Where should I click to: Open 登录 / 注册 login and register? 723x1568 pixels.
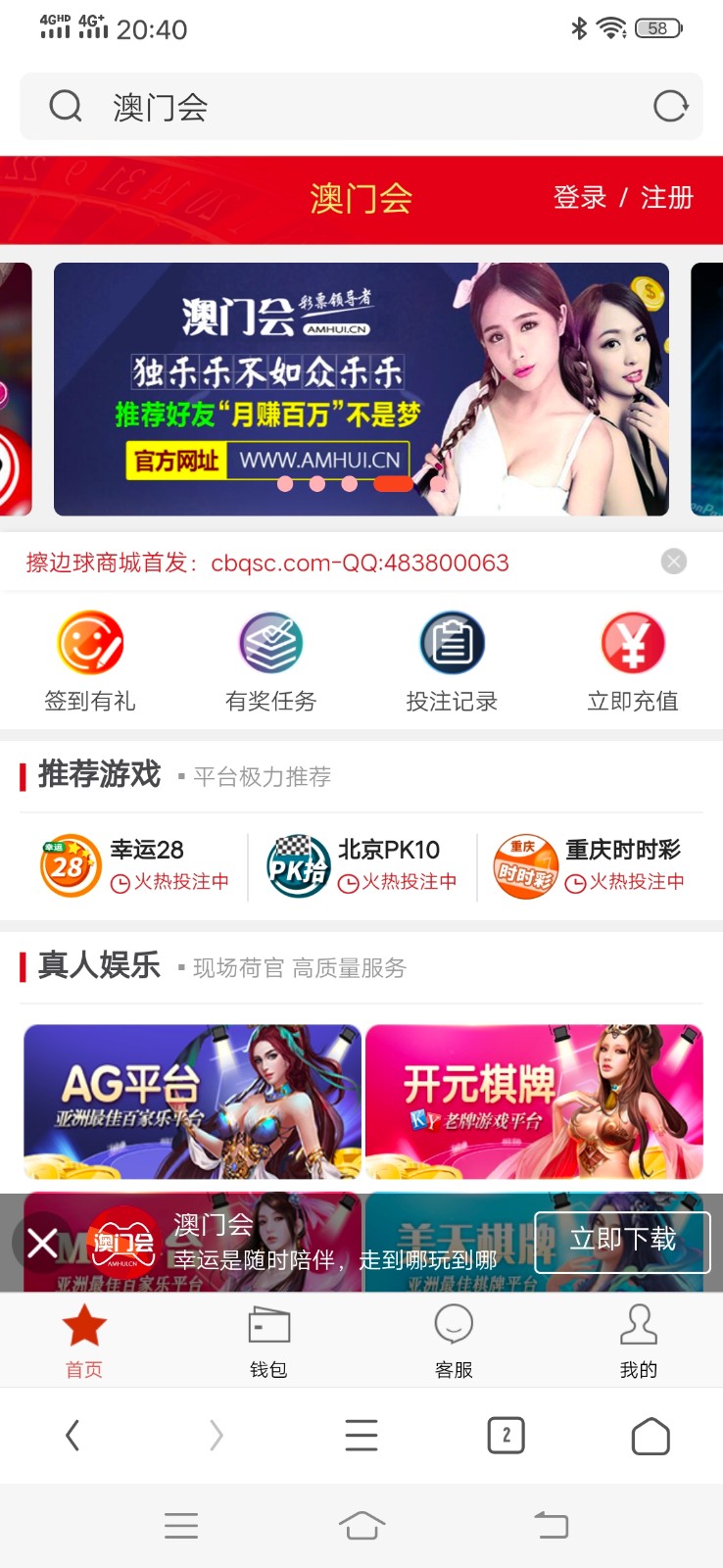pos(623,198)
